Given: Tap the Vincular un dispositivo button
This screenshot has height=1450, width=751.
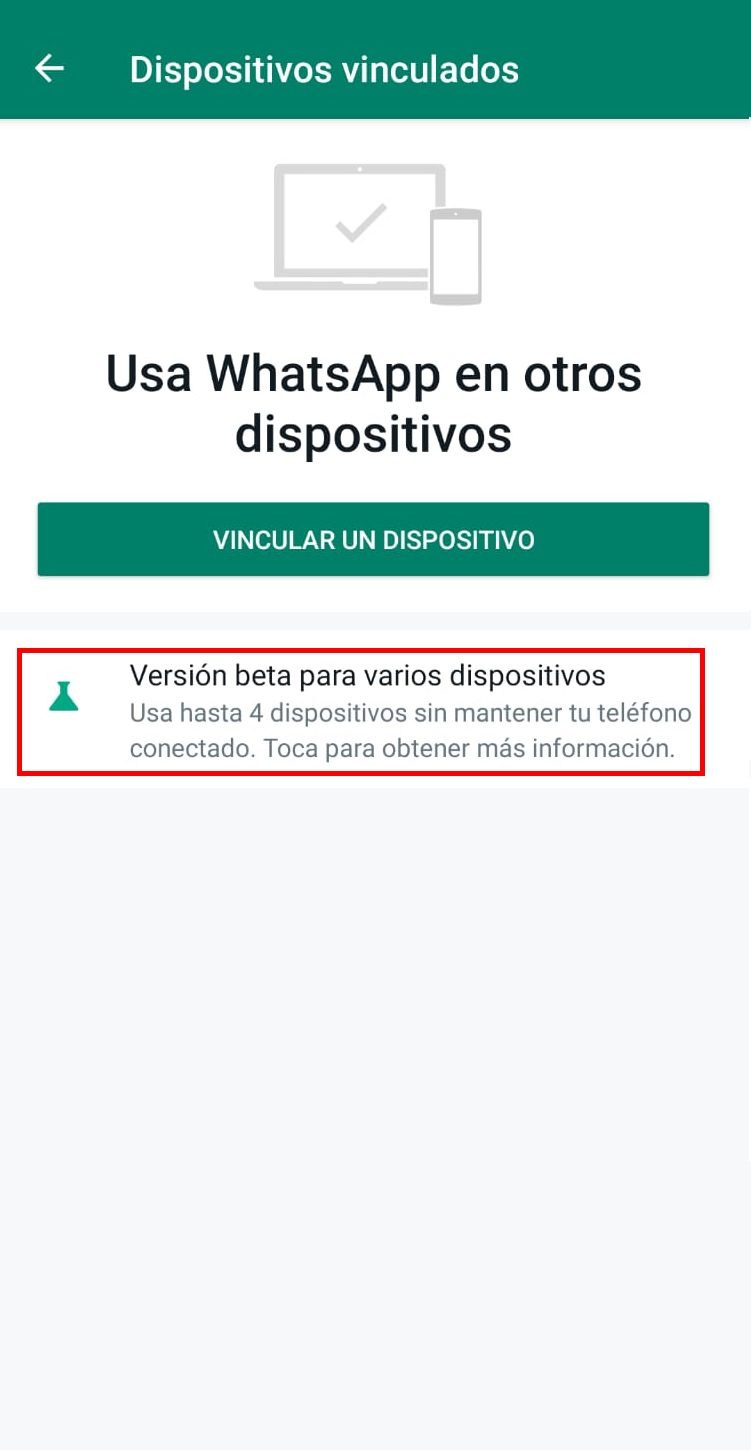Looking at the screenshot, I should [373, 540].
